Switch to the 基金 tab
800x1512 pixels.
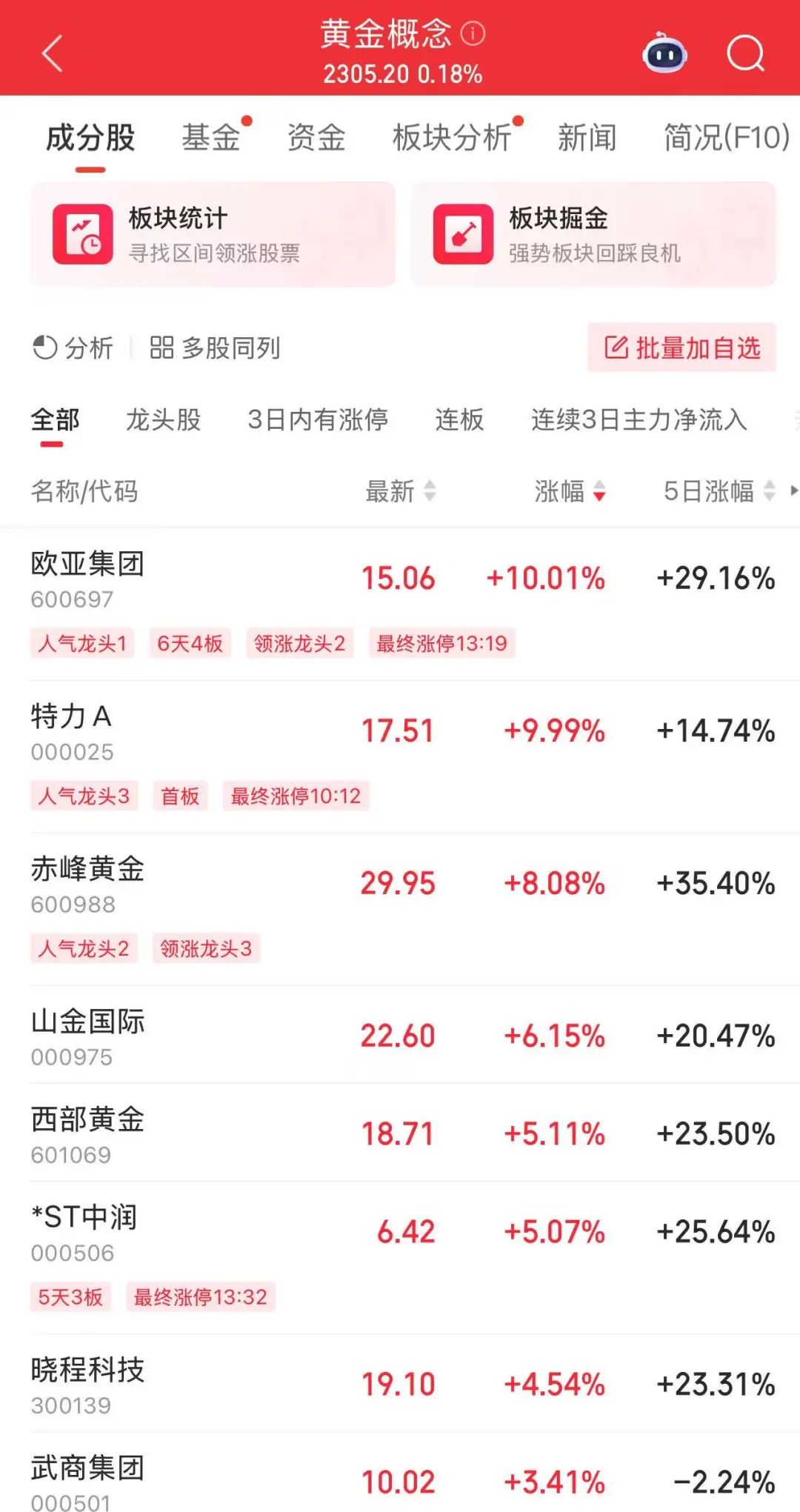pyautogui.click(x=211, y=138)
